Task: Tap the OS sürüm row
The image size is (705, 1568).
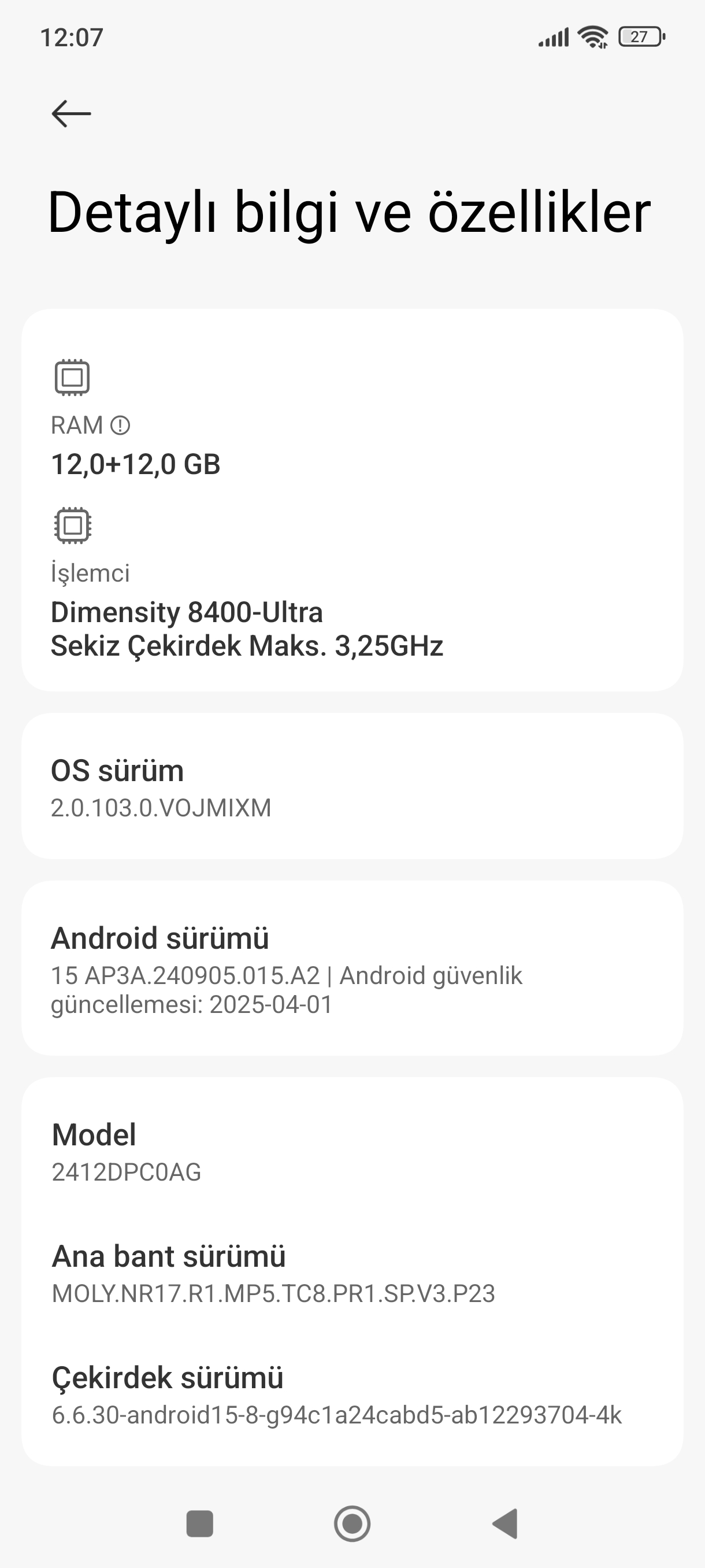Action: click(x=352, y=786)
